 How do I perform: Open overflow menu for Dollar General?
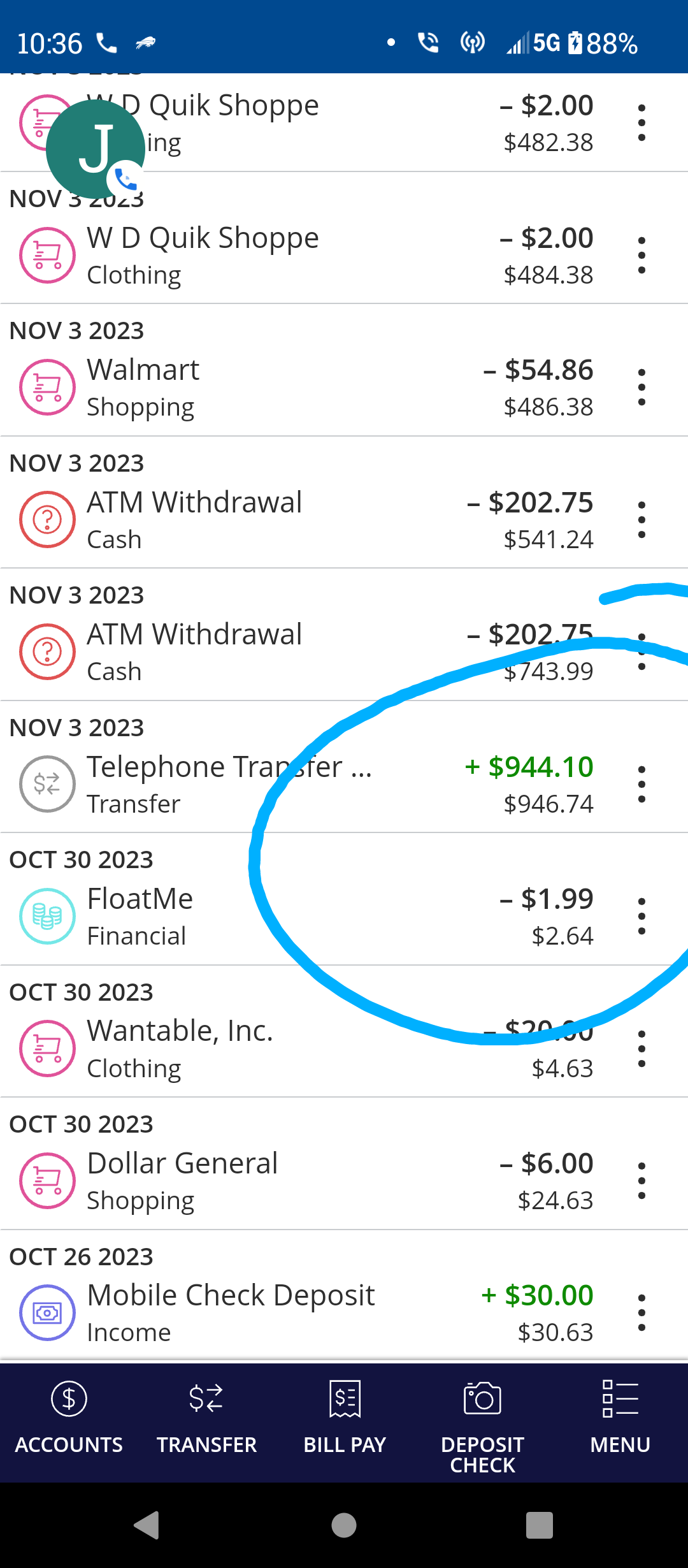(x=641, y=1180)
